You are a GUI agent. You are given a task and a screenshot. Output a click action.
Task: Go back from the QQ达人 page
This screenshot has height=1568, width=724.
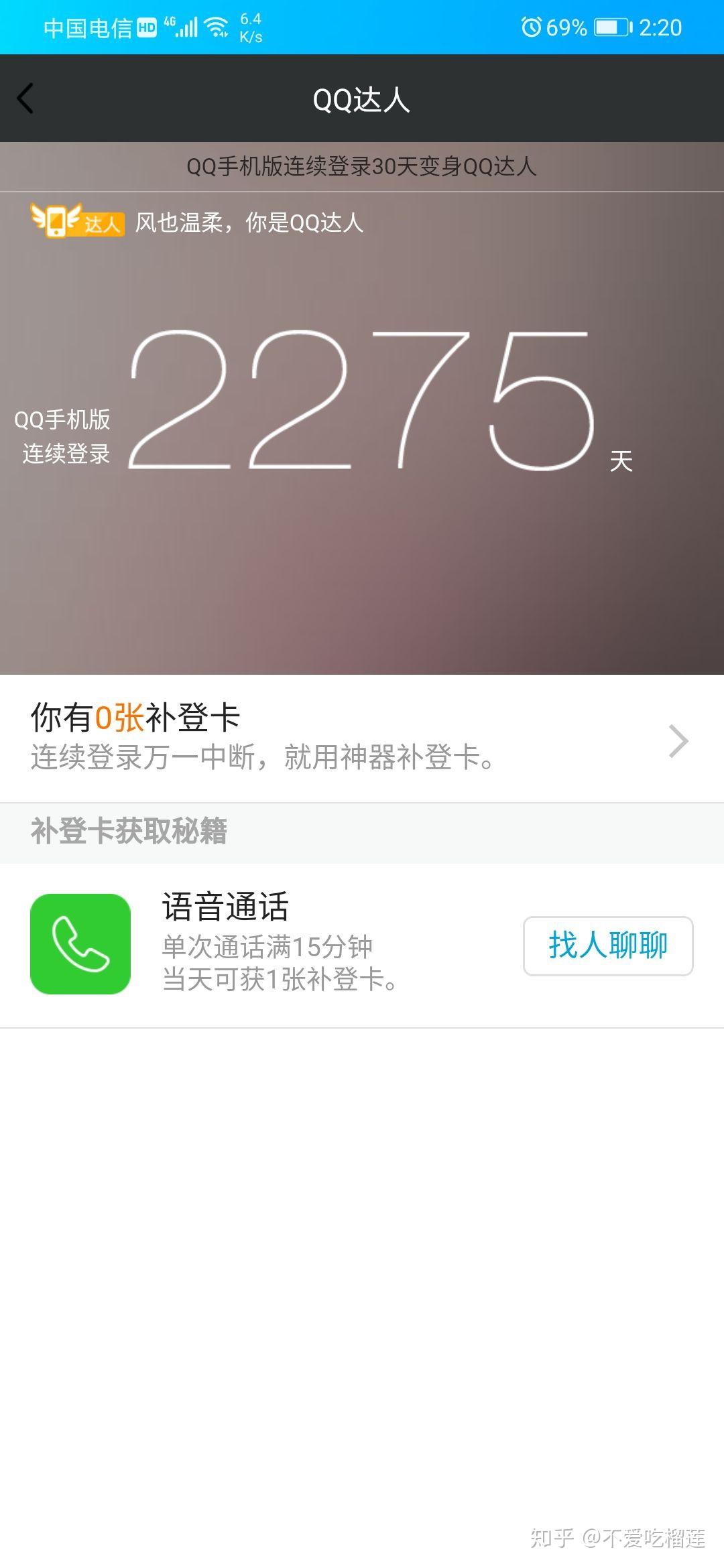click(25, 99)
